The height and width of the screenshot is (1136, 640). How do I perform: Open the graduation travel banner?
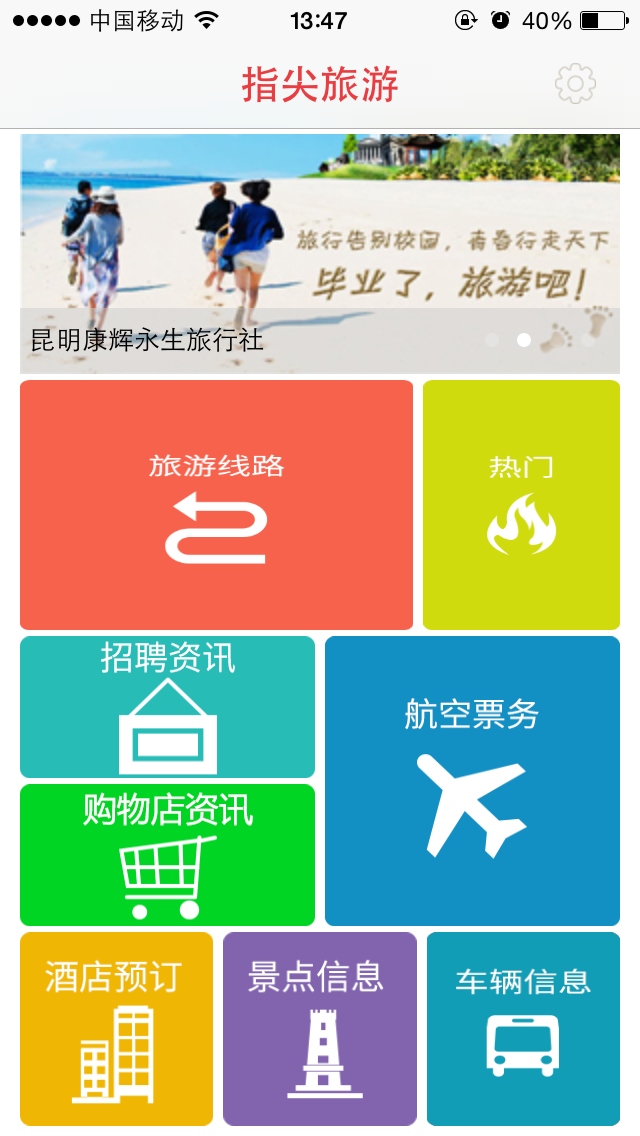click(x=320, y=240)
